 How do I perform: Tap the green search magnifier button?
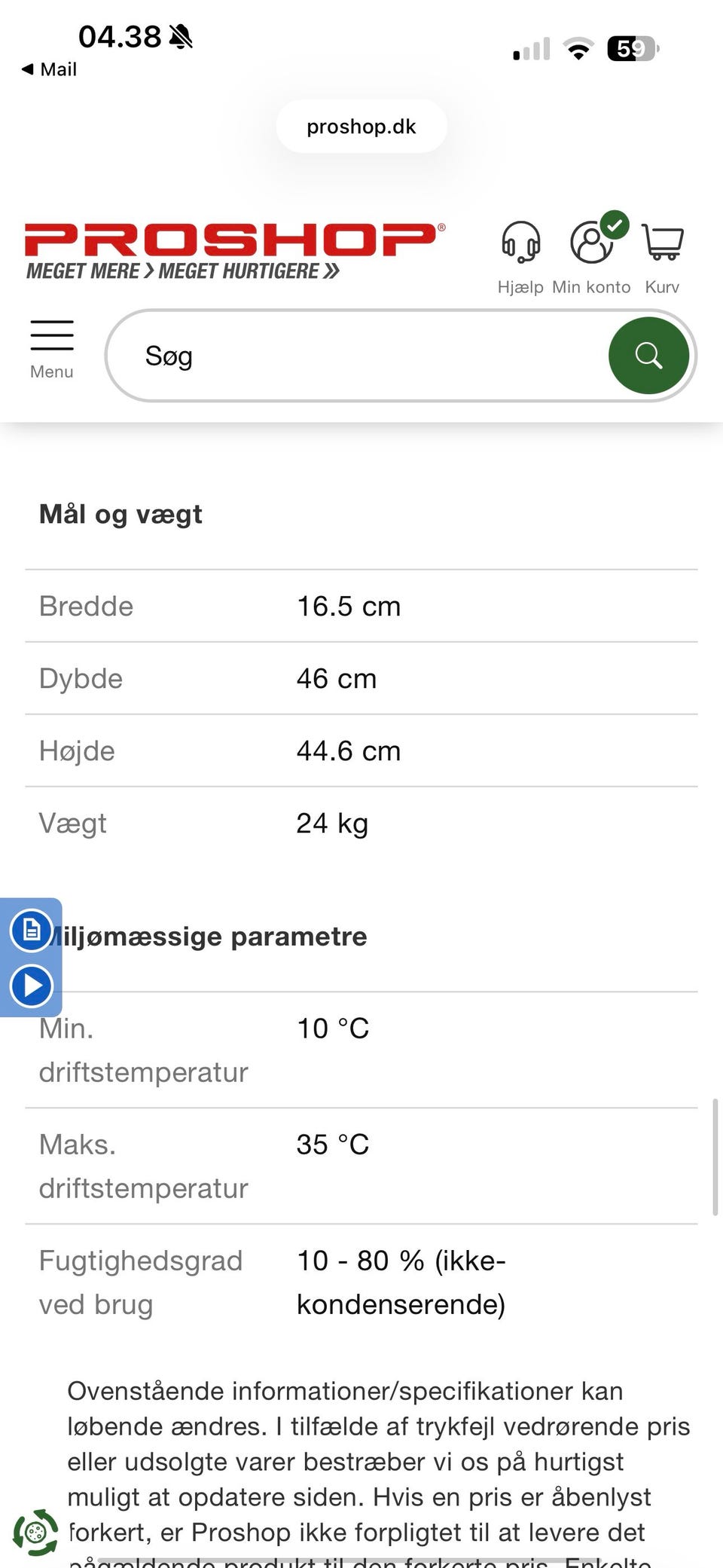tap(648, 356)
